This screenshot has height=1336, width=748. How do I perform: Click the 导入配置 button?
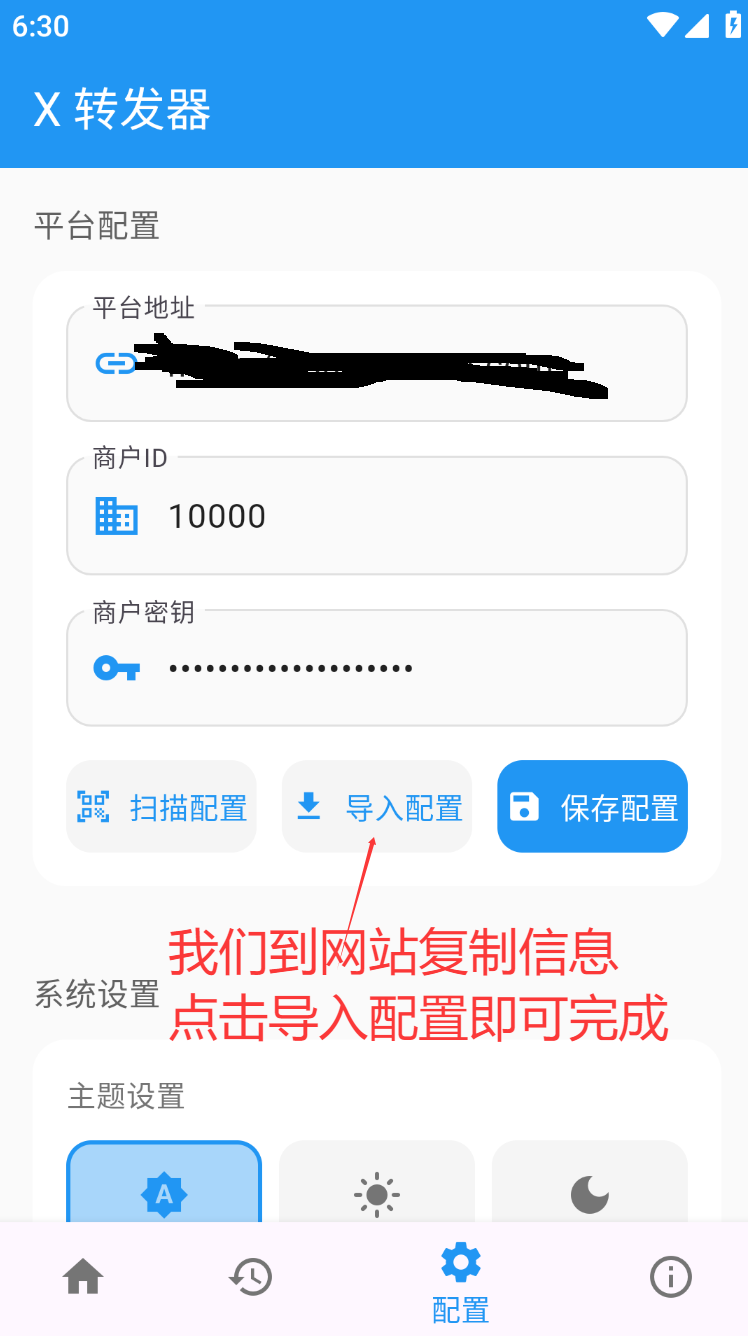376,806
